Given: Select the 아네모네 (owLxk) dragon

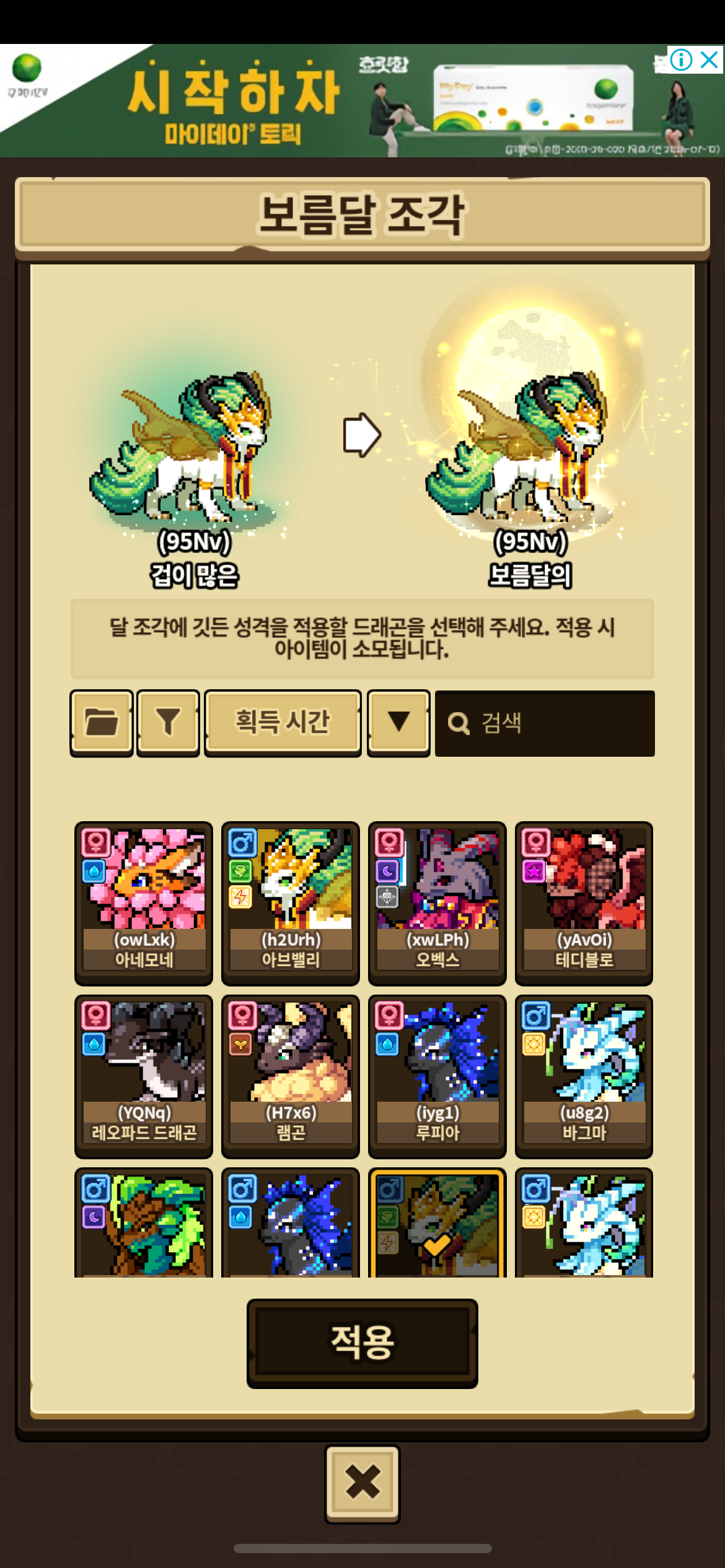Looking at the screenshot, I should pos(144,902).
